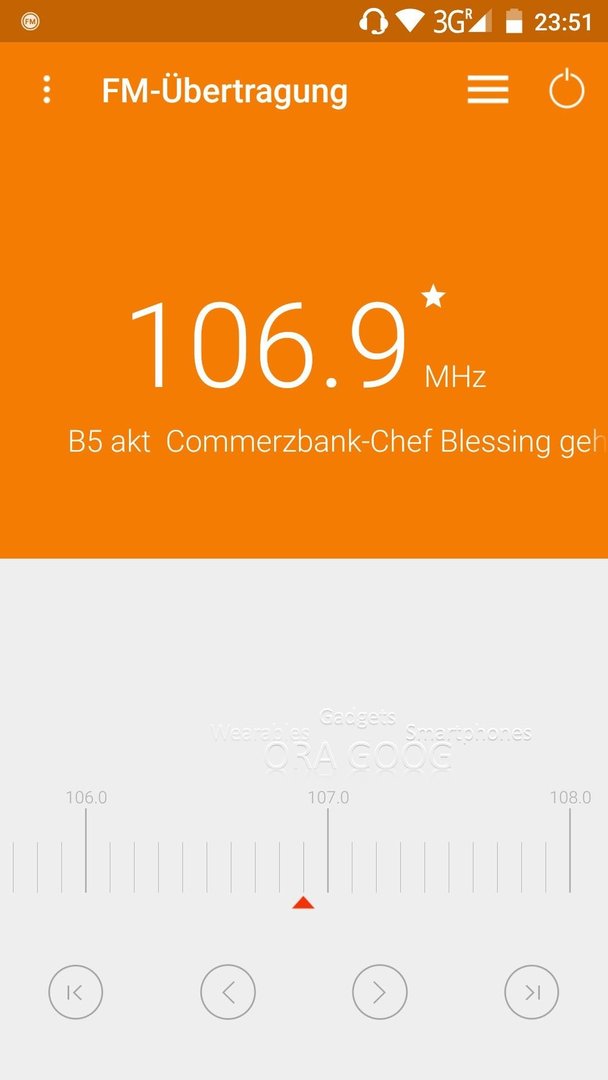Seek to the next station
608x1080 pixels.
pyautogui.click(x=532, y=992)
